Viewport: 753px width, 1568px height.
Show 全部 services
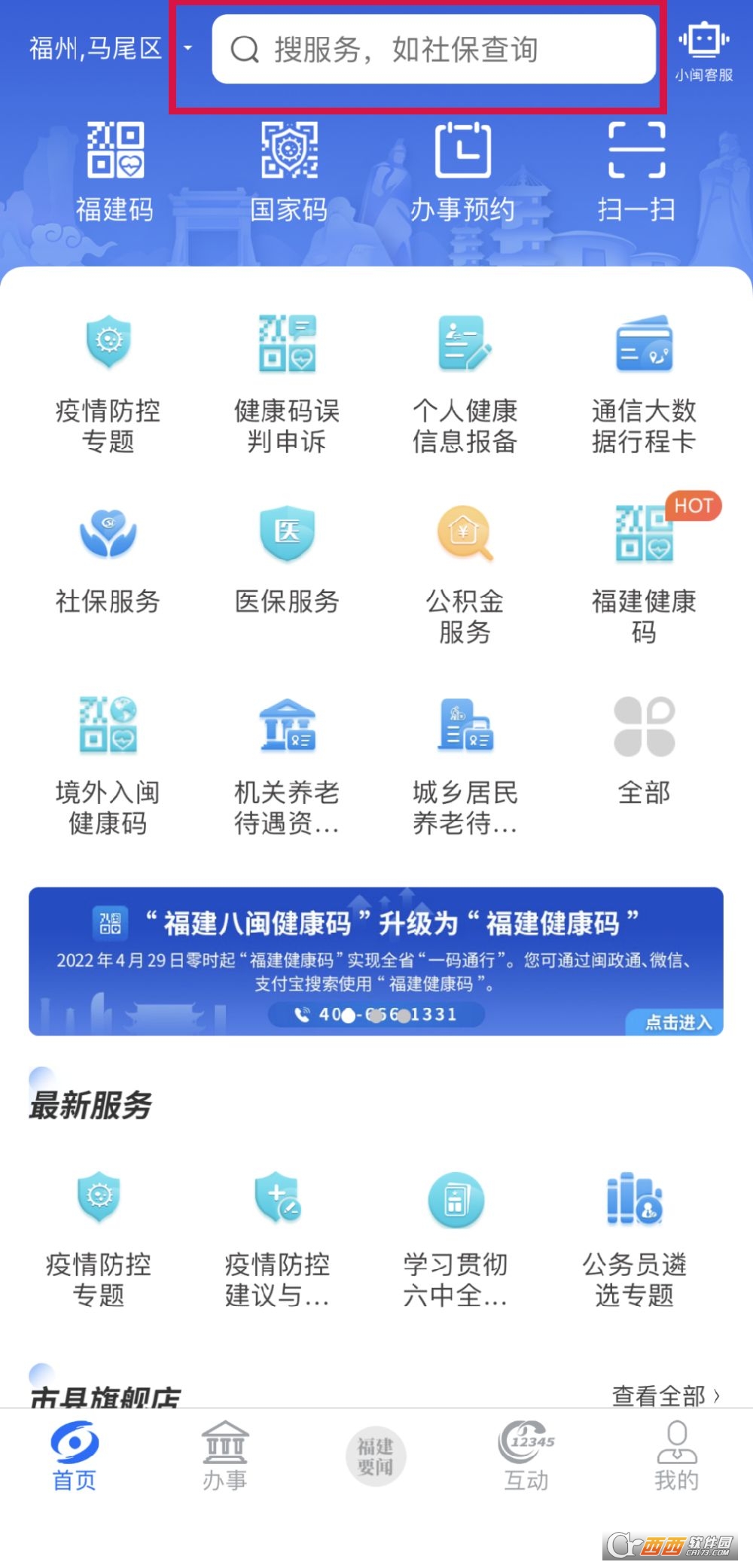tap(644, 750)
